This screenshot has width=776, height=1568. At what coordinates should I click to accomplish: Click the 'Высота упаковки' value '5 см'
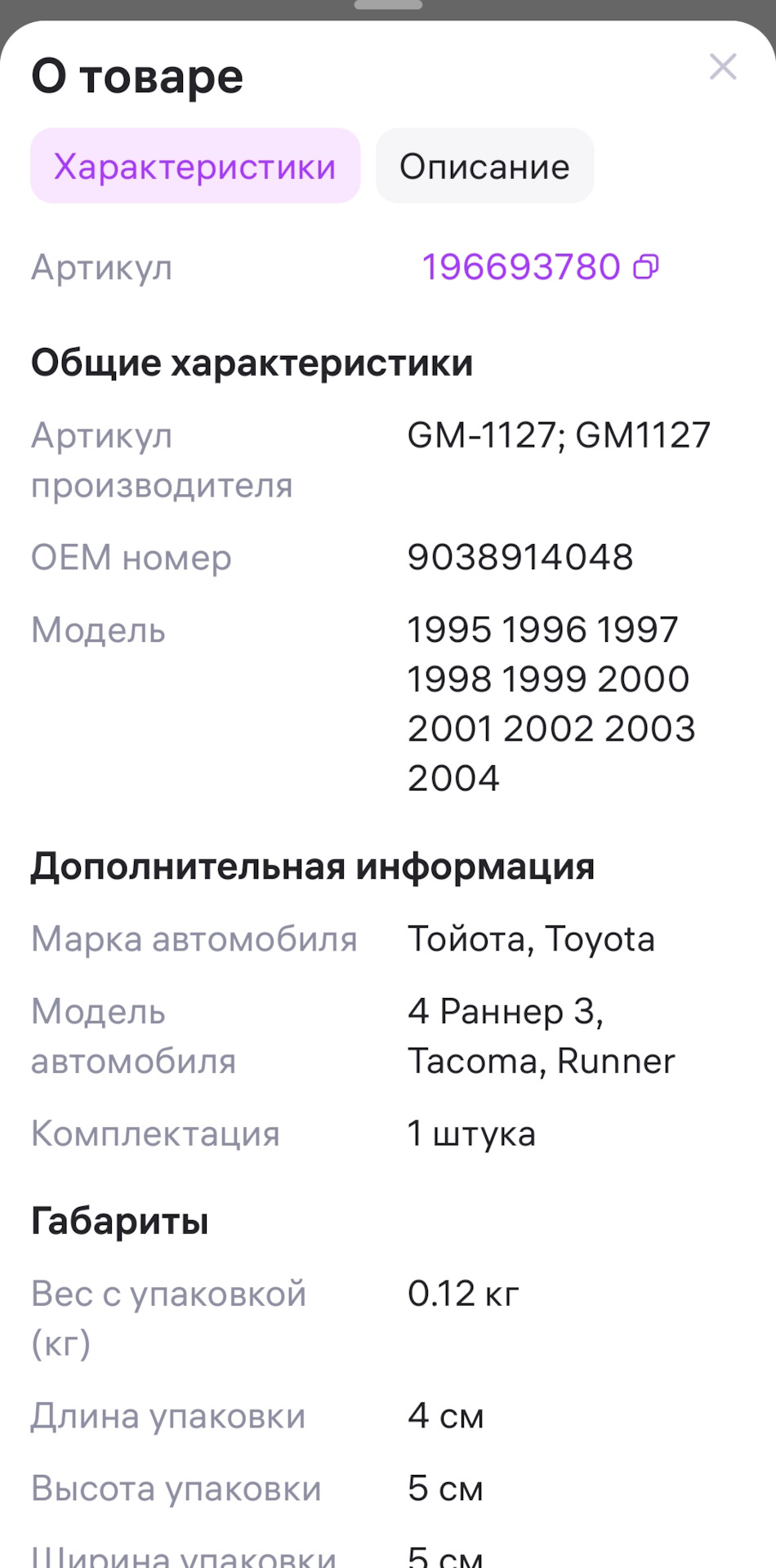tap(444, 1488)
